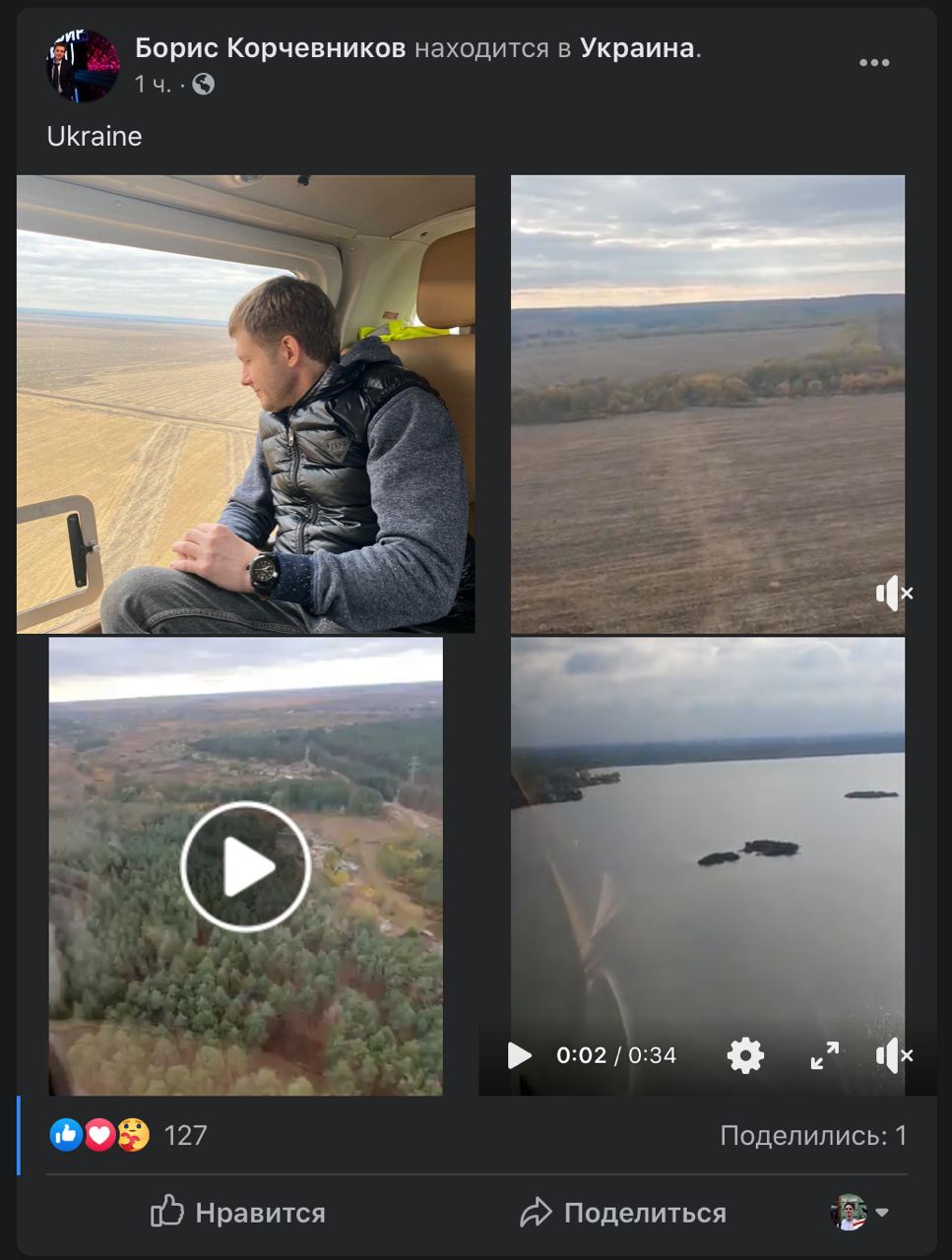Open the photo of the man by the window

[246, 404]
